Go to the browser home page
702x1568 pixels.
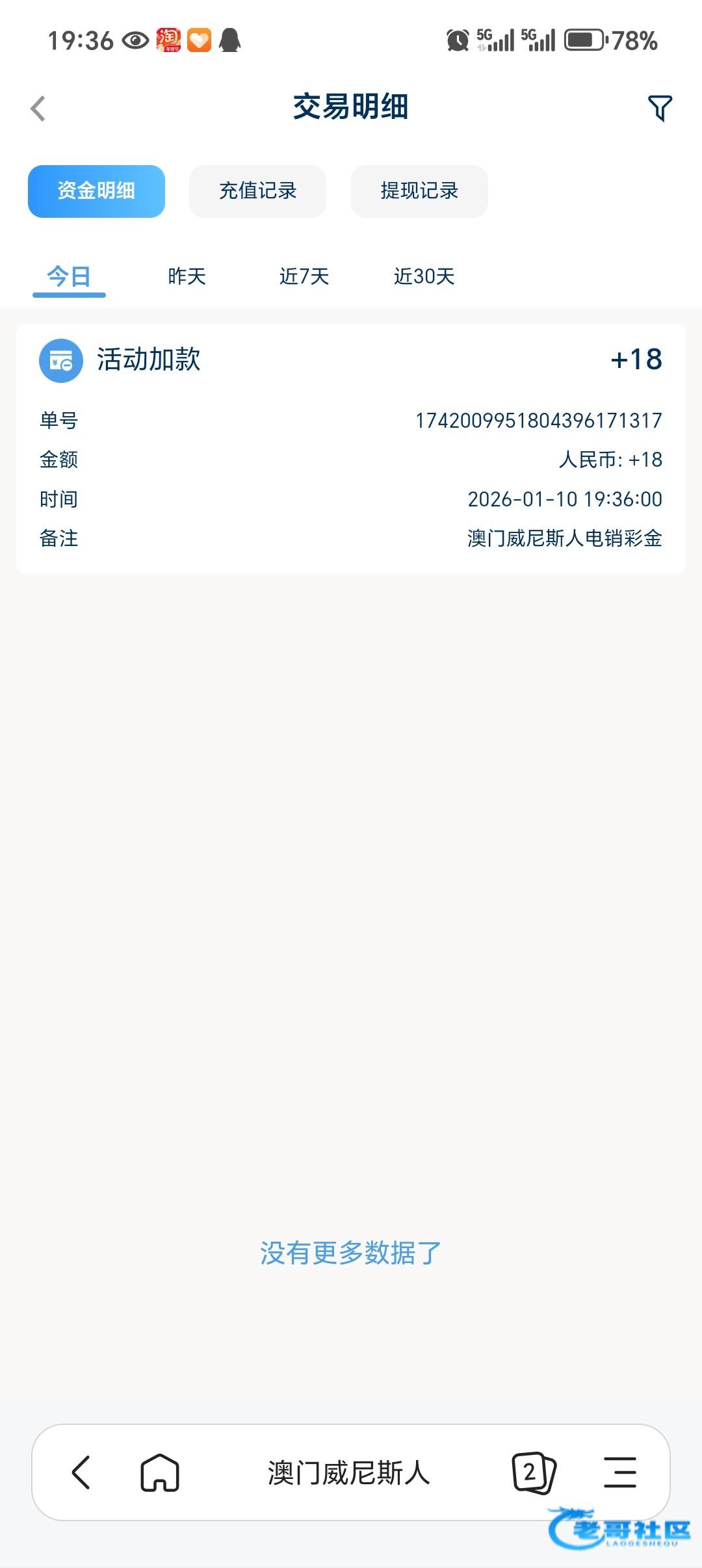[x=160, y=1472]
